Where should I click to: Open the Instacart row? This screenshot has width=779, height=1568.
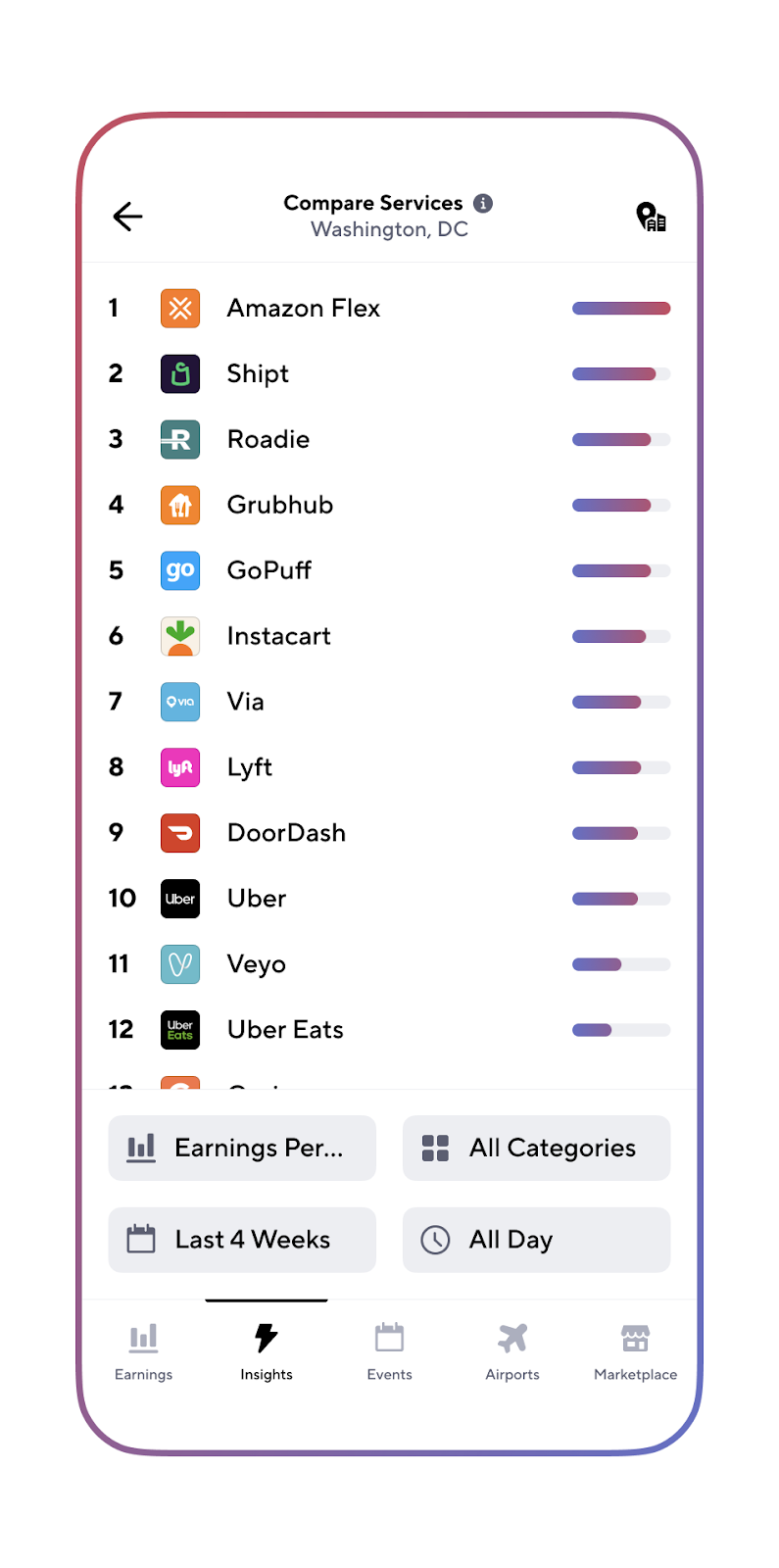point(389,637)
